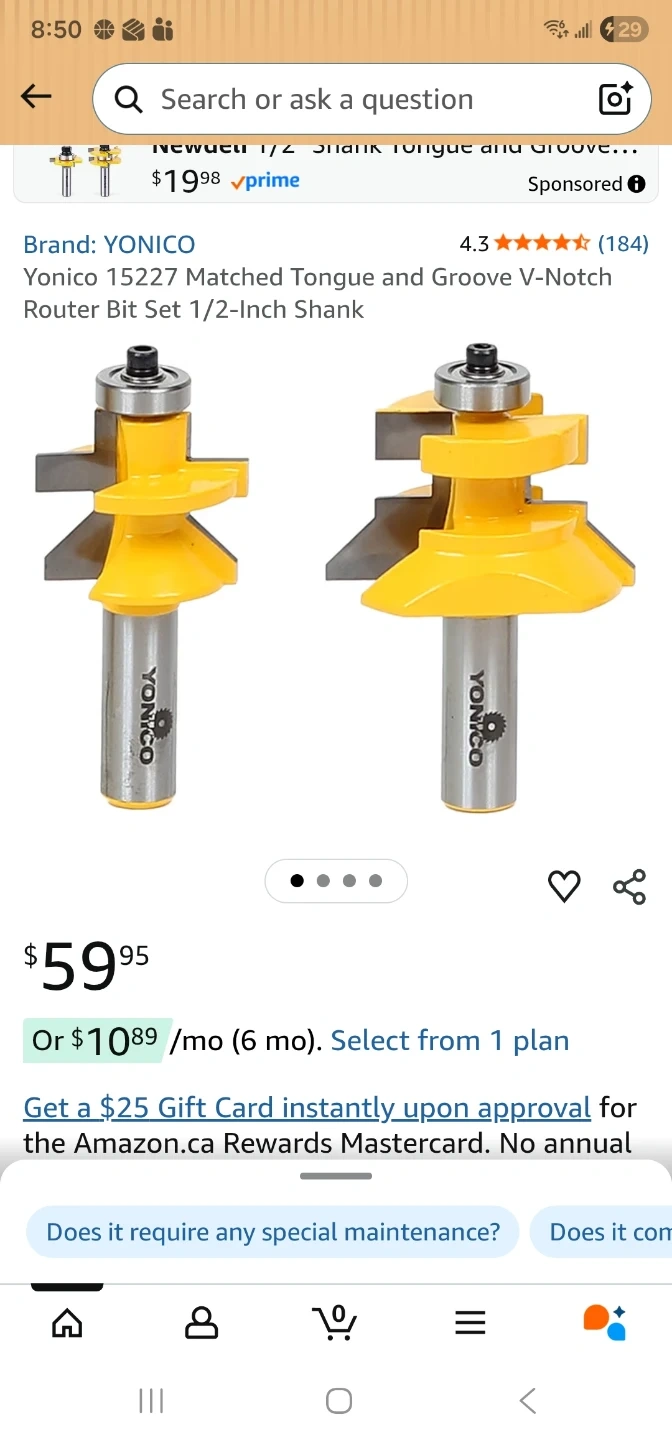The image size is (672, 1440).
Task: View the shopping cart
Action: pos(335,1322)
